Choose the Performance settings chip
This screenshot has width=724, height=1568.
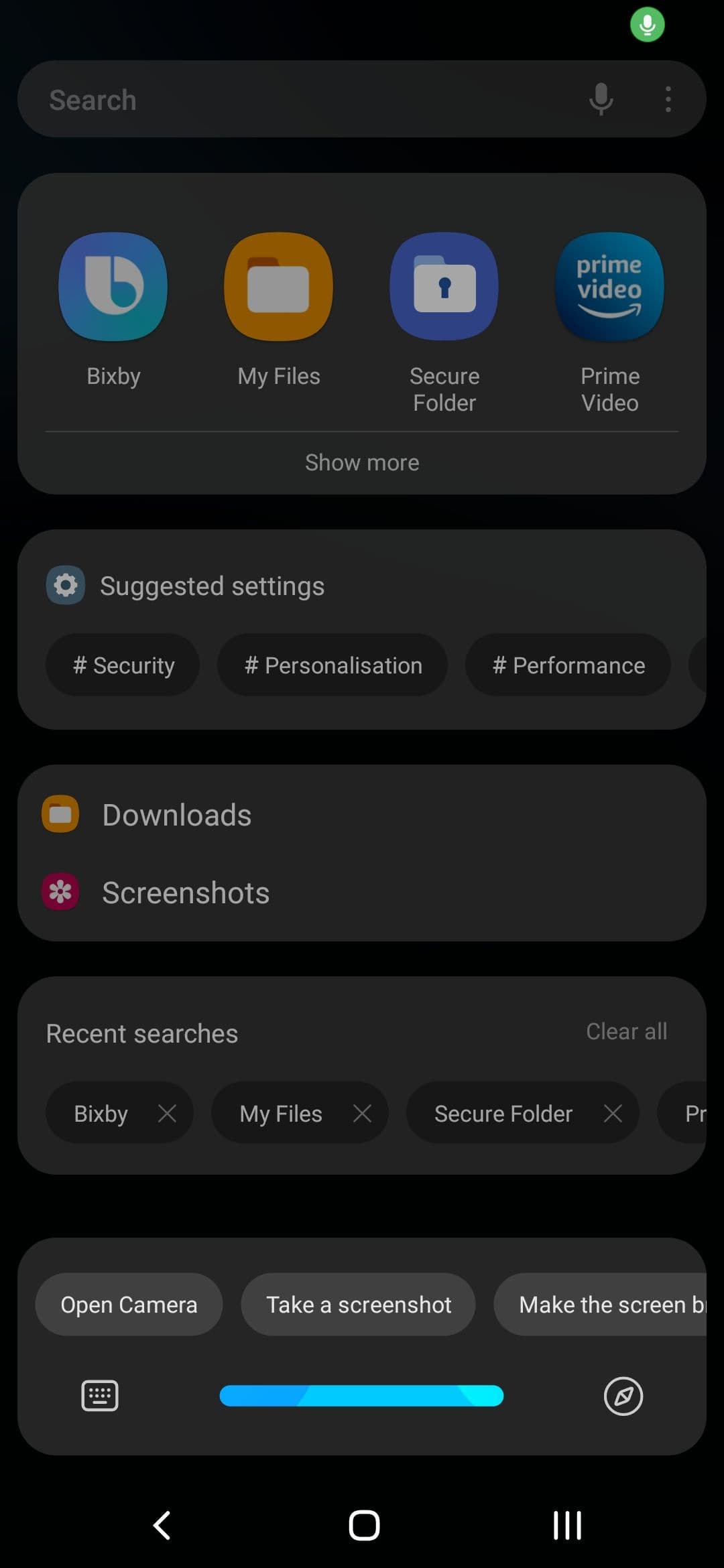[x=568, y=665]
